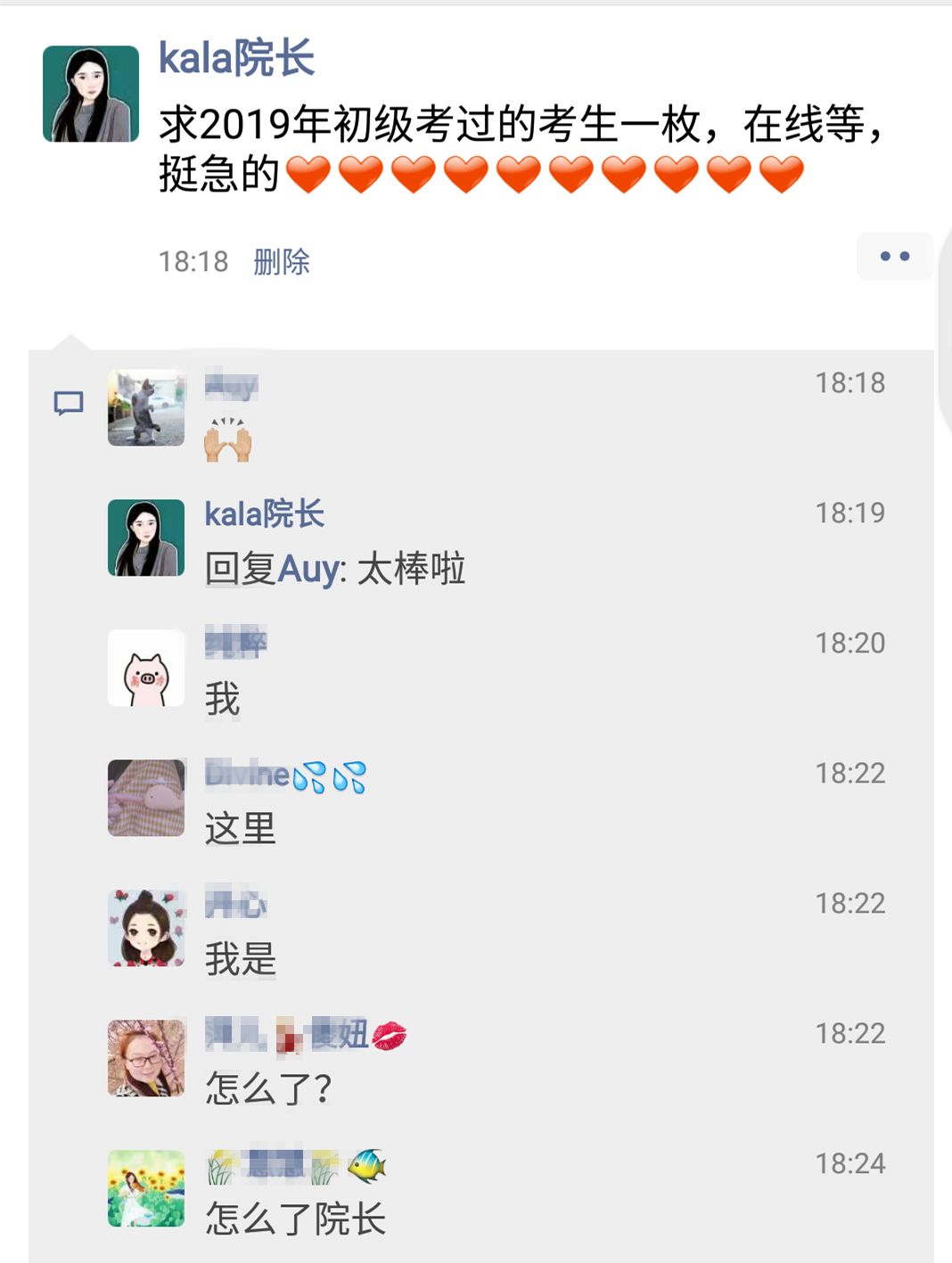Click the two-dot comment menu button
This screenshot has width=952, height=1263.
(894, 257)
